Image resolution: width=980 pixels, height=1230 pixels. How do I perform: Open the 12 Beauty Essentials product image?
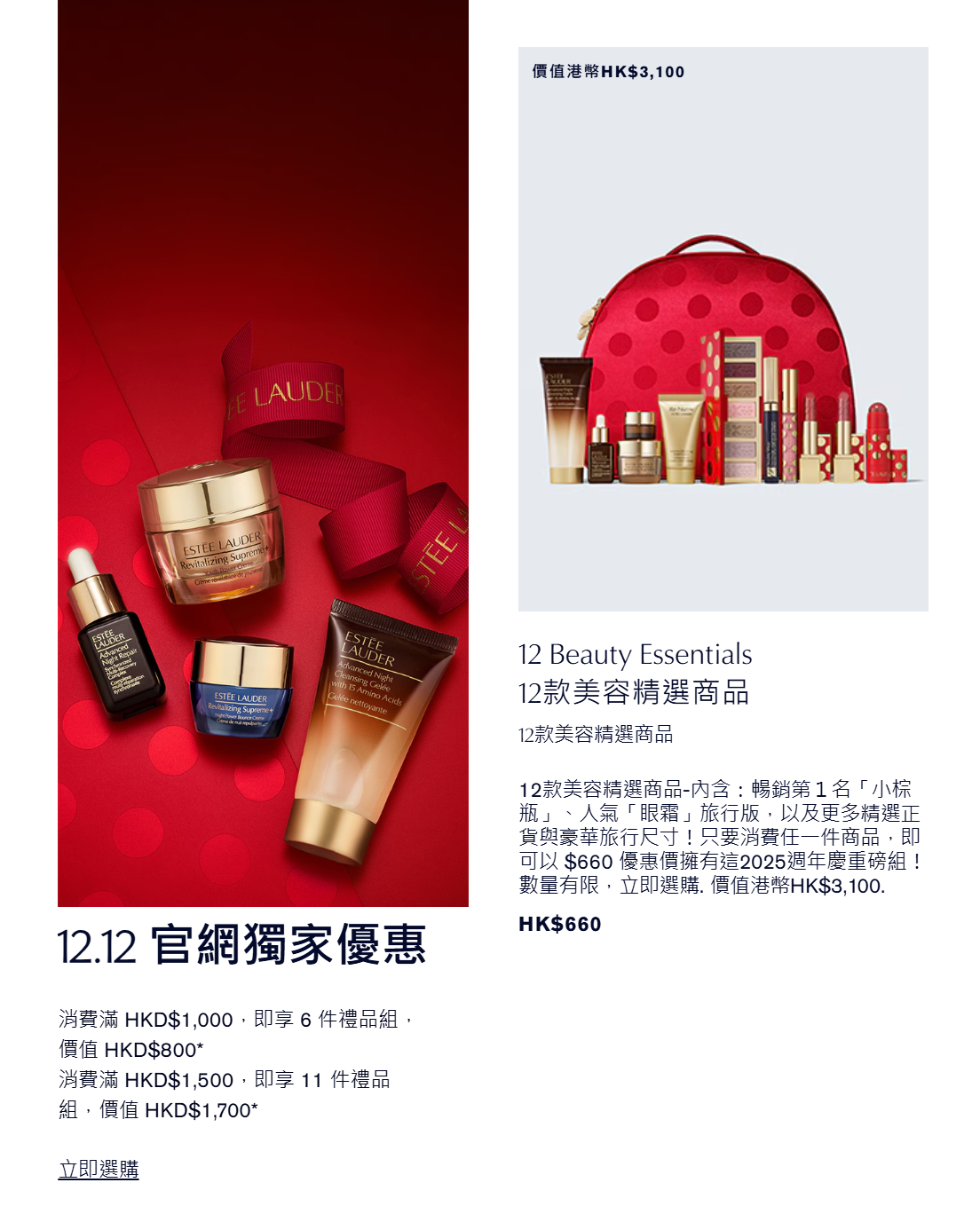click(x=723, y=355)
